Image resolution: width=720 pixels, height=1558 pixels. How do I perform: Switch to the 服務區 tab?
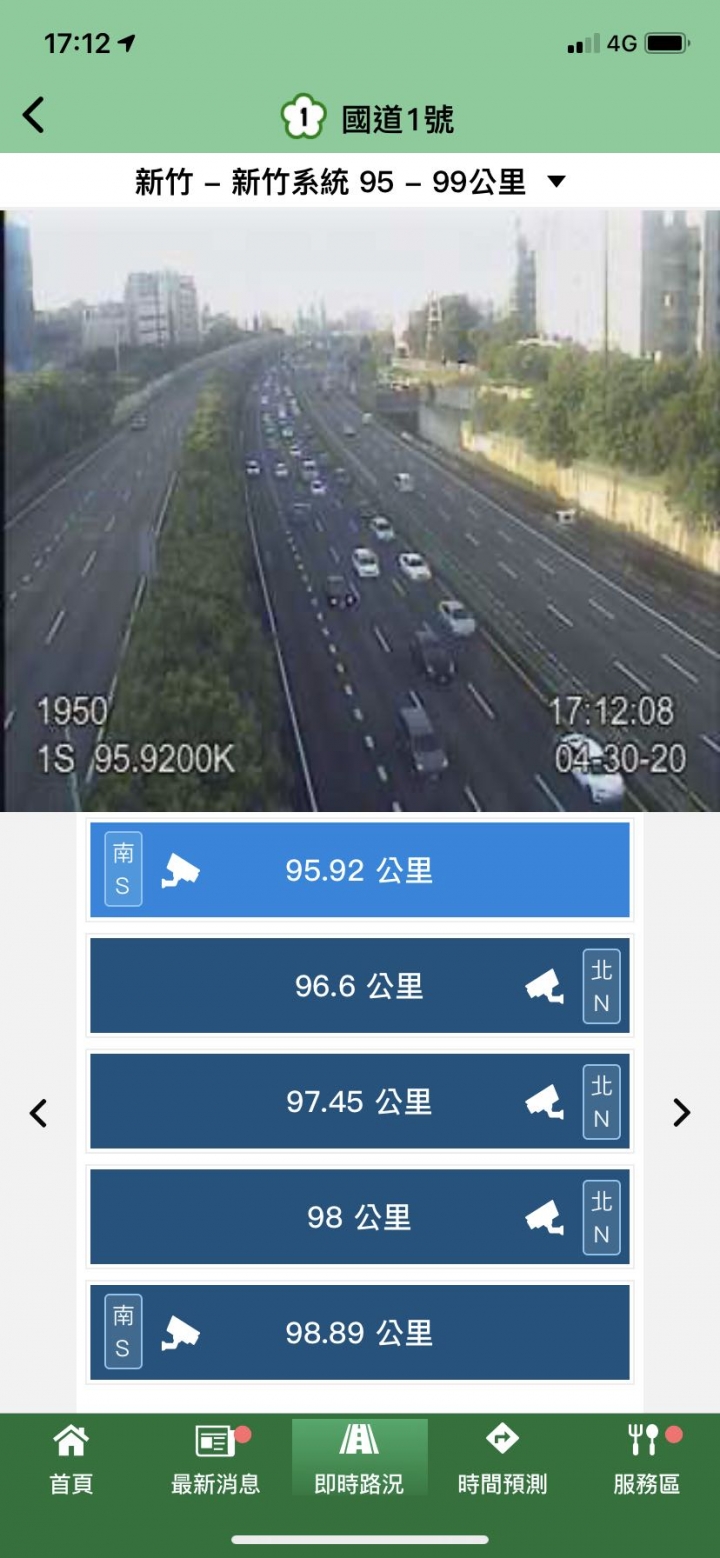(646, 1461)
